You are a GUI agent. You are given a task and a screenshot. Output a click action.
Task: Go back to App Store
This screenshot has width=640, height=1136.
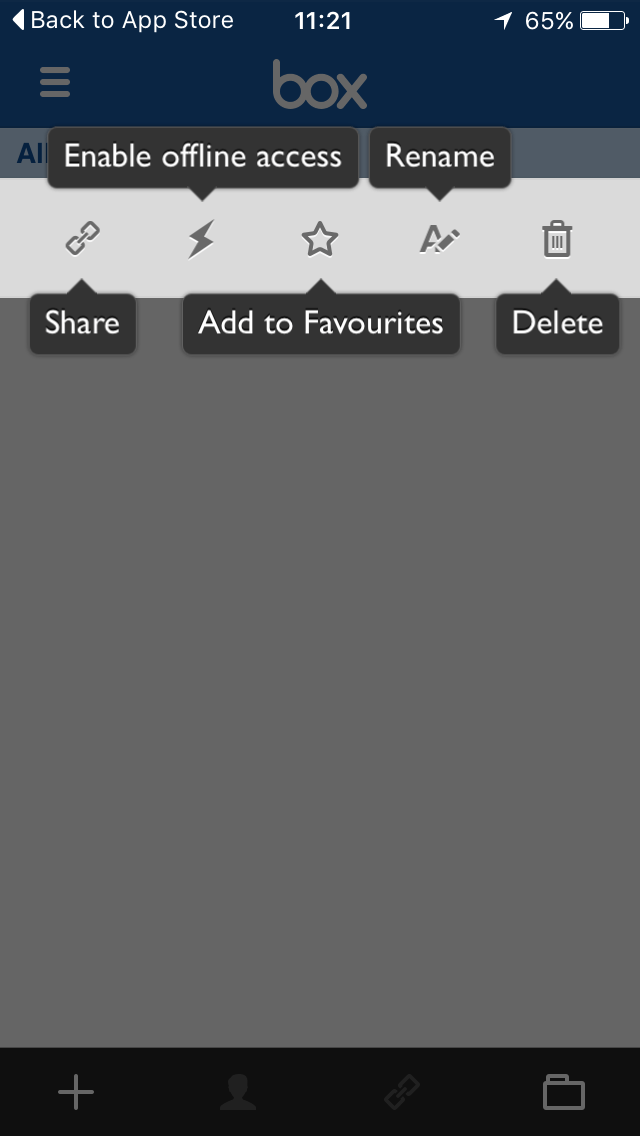coord(123,20)
